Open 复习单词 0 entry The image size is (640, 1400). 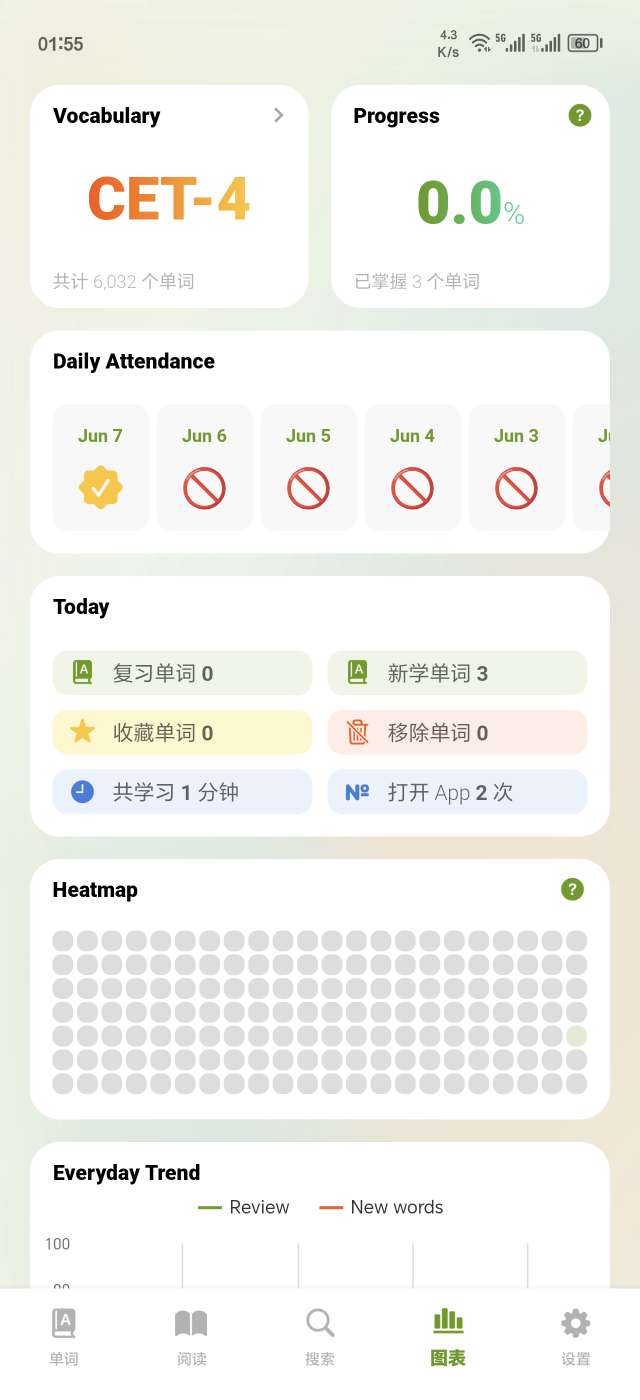(182, 673)
